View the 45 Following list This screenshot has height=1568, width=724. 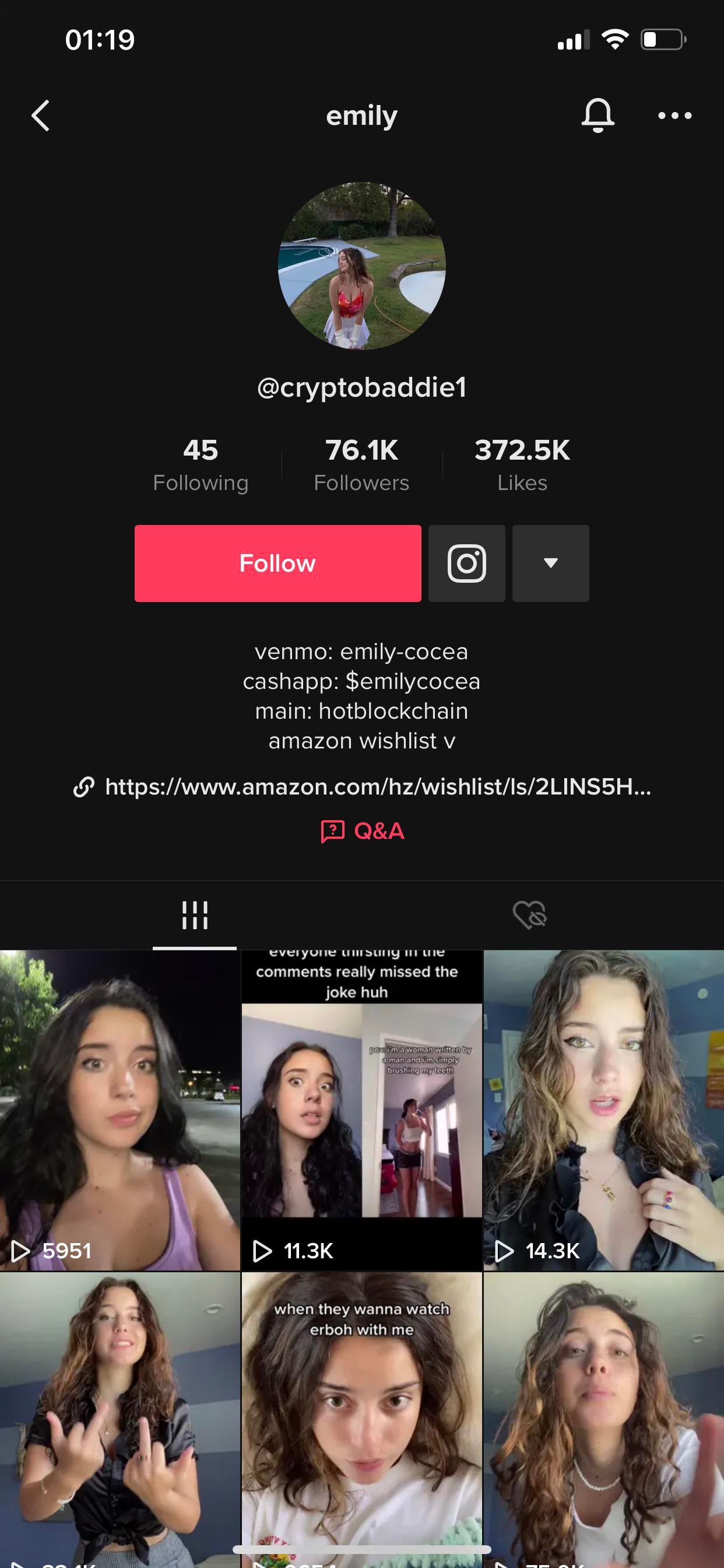click(x=201, y=464)
